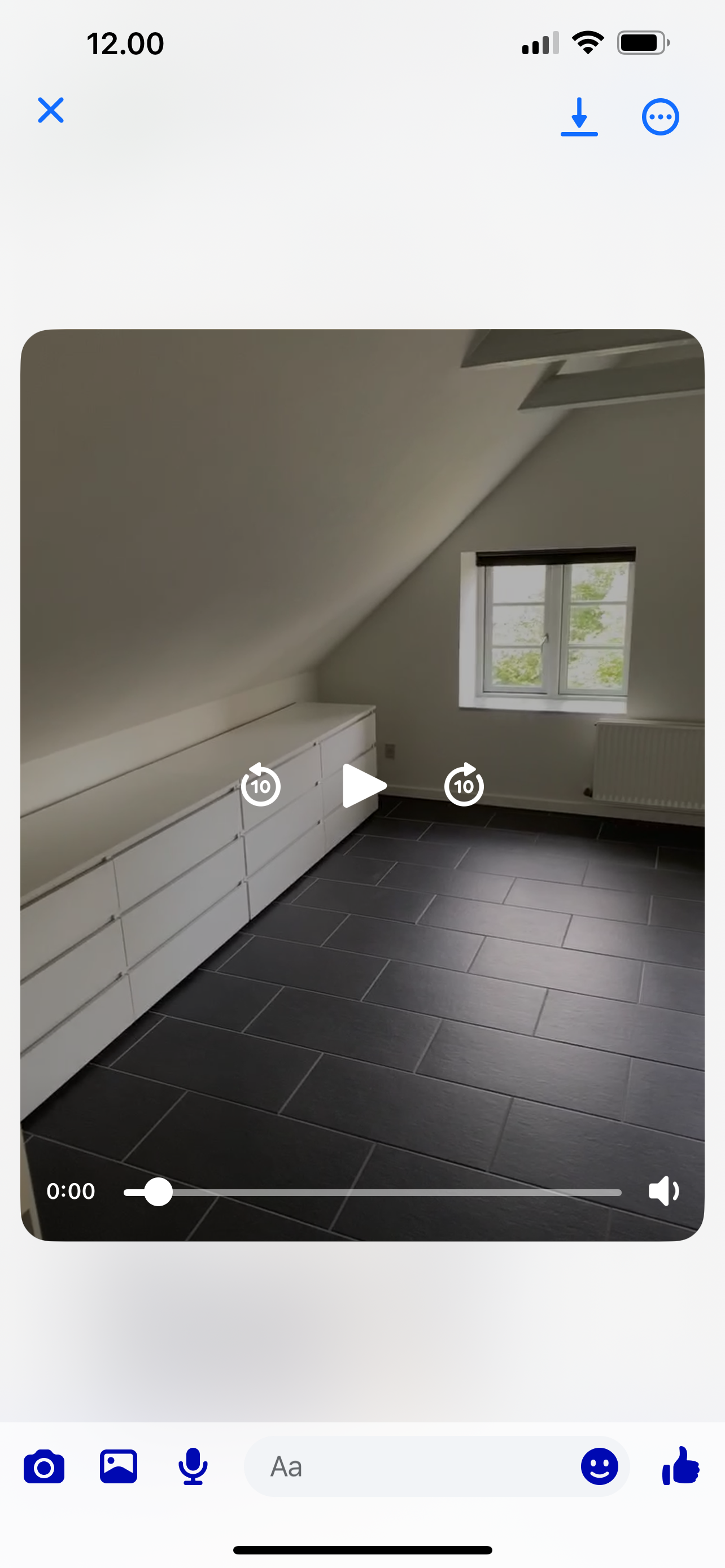Open the photo gallery picker
The width and height of the screenshot is (725, 1568).
(118, 1467)
